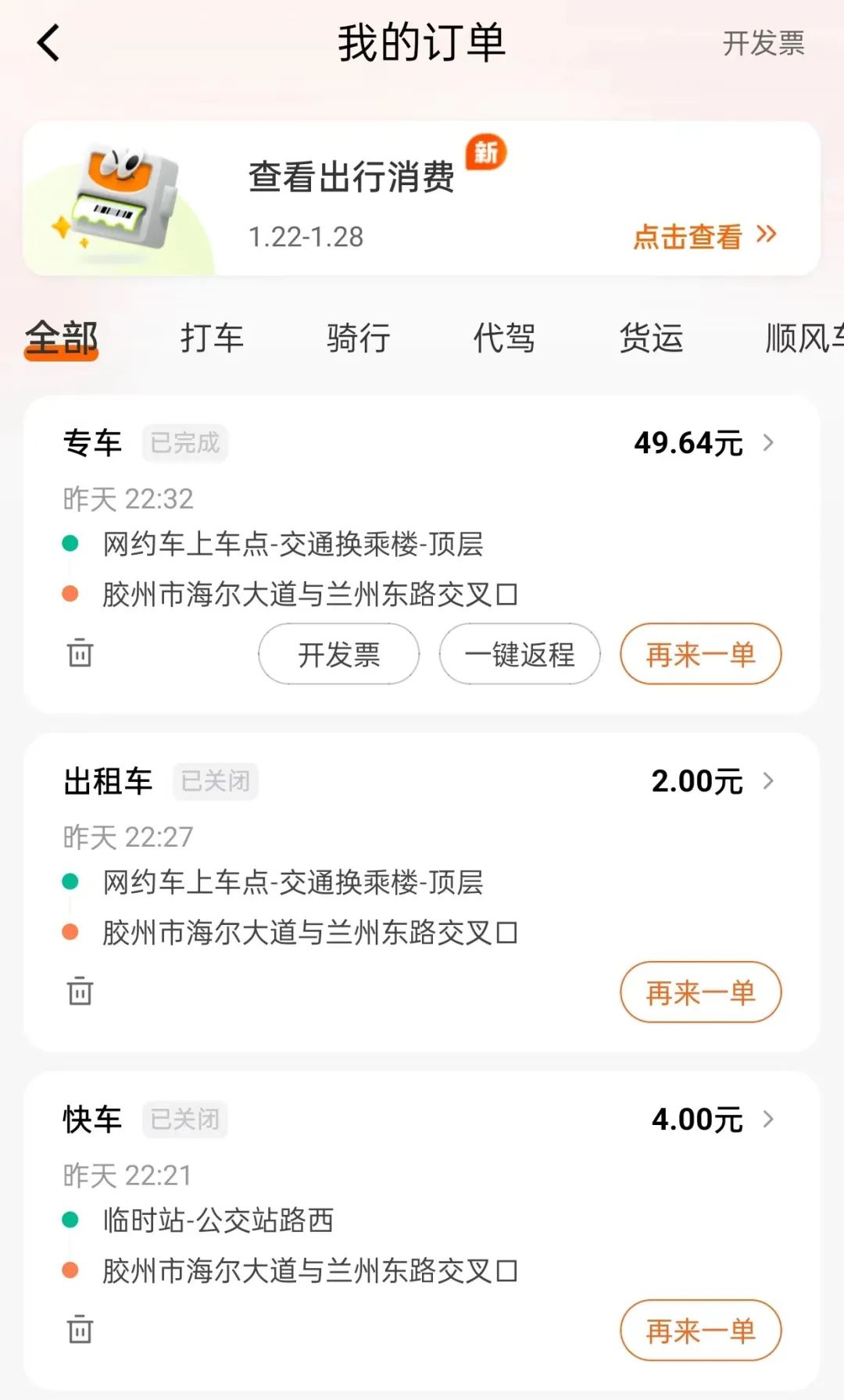Tap 点击查看 on the travel spending banner

(704, 236)
